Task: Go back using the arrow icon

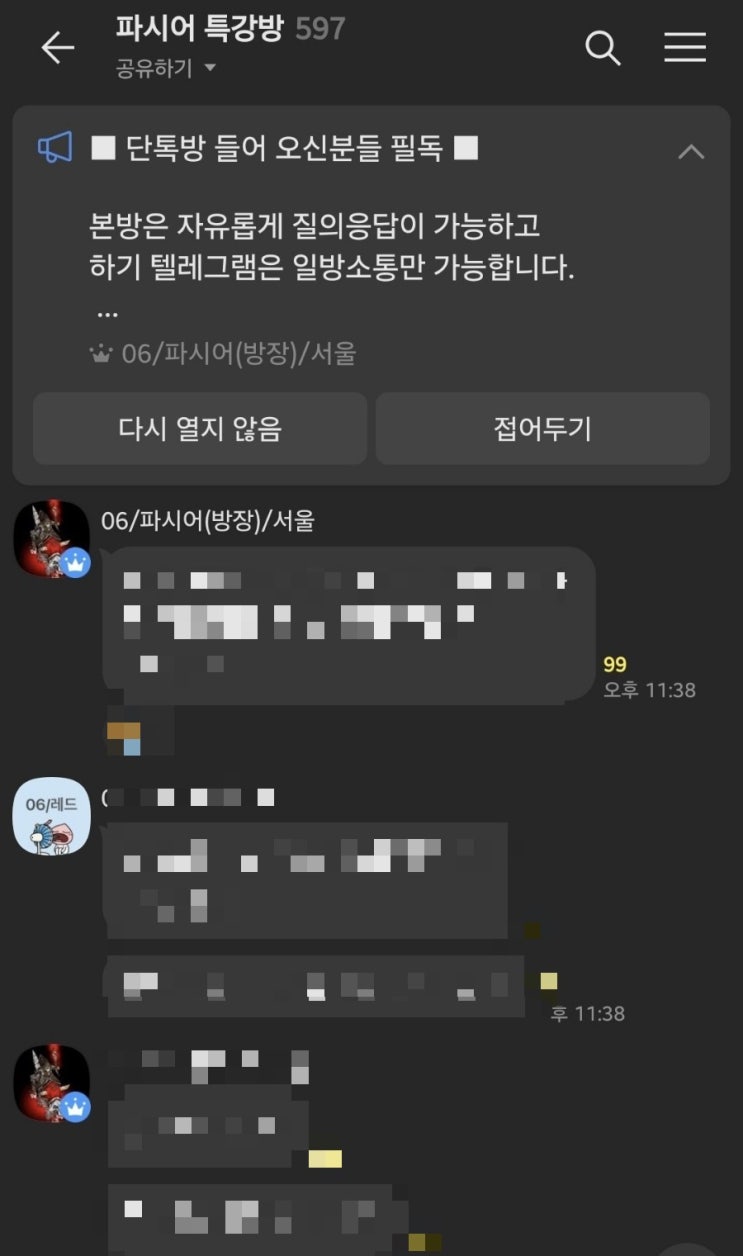Action: pyautogui.click(x=57, y=47)
